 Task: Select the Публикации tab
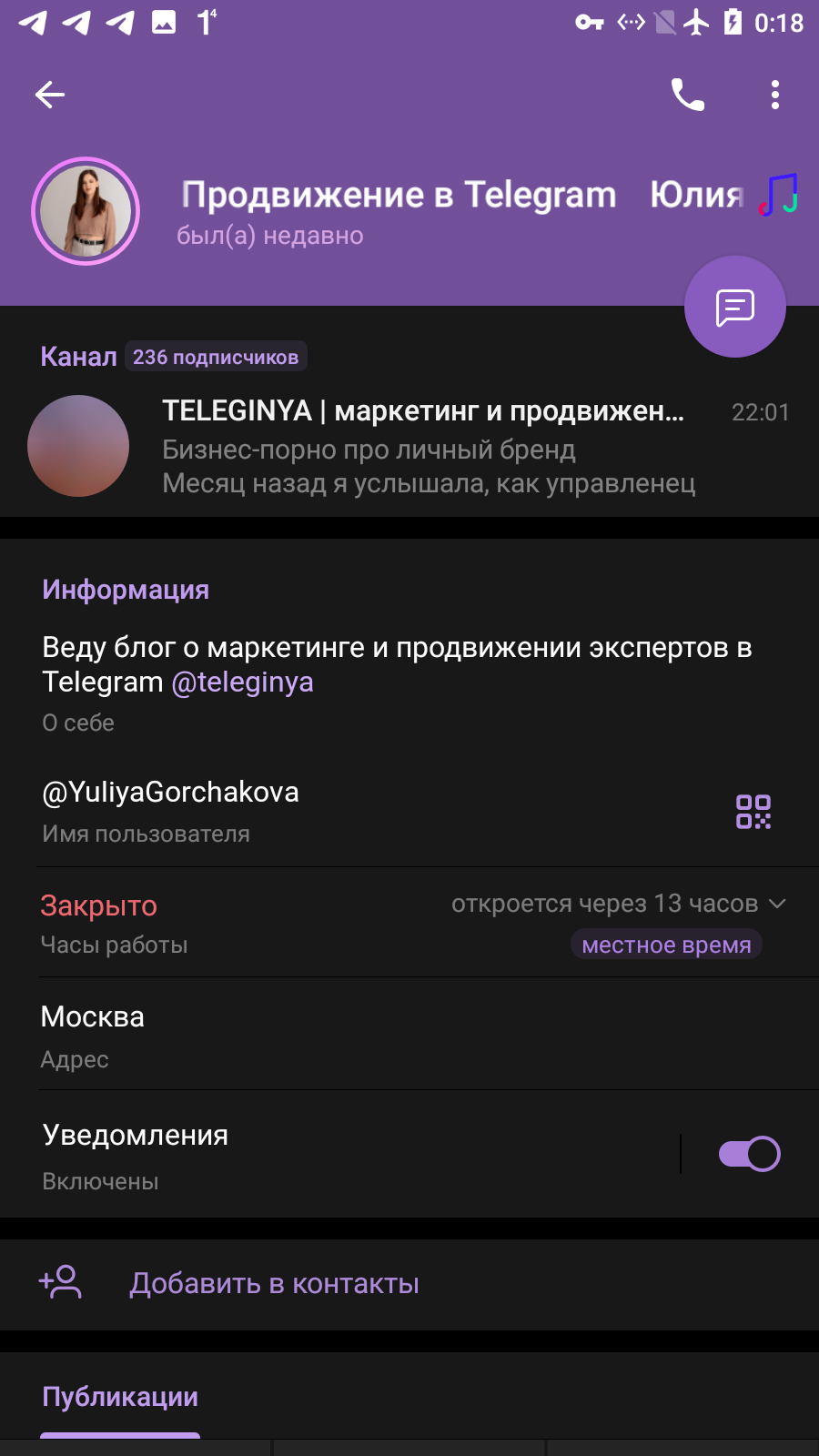pyautogui.click(x=120, y=1397)
